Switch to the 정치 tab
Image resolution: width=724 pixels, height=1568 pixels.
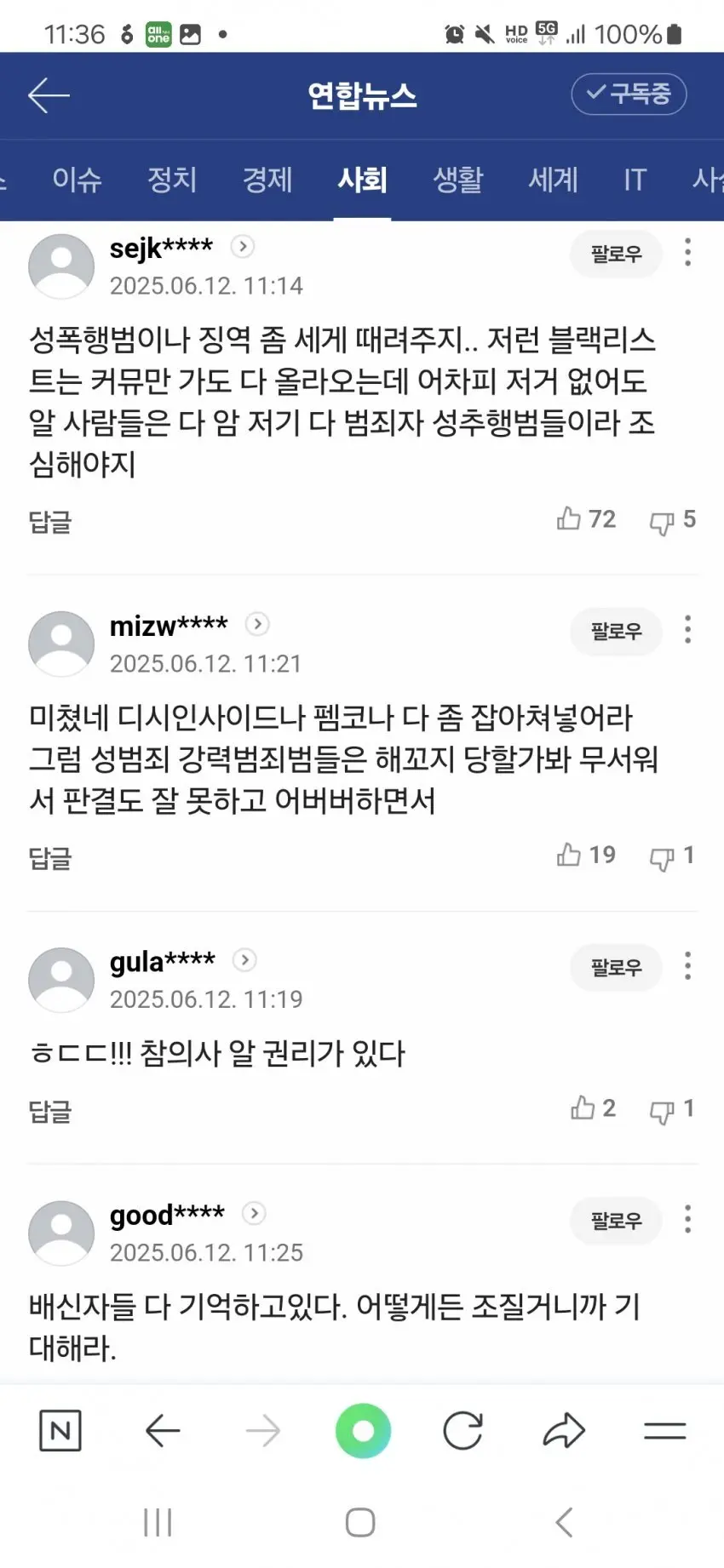(x=172, y=180)
